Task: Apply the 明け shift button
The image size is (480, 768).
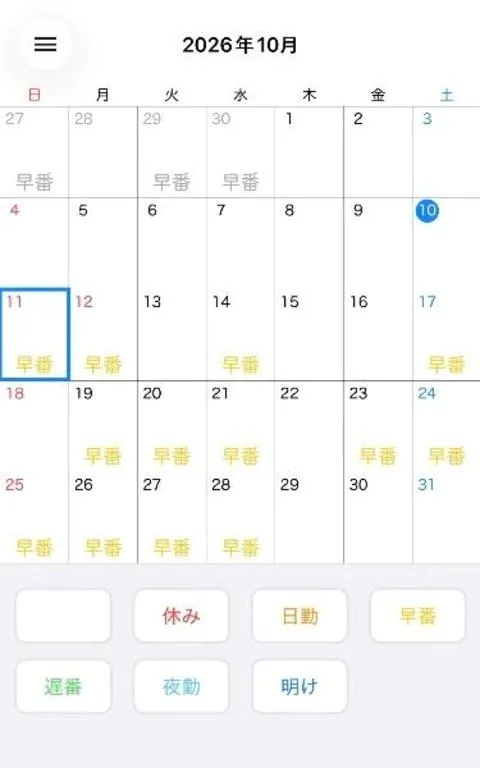Action: [300, 686]
